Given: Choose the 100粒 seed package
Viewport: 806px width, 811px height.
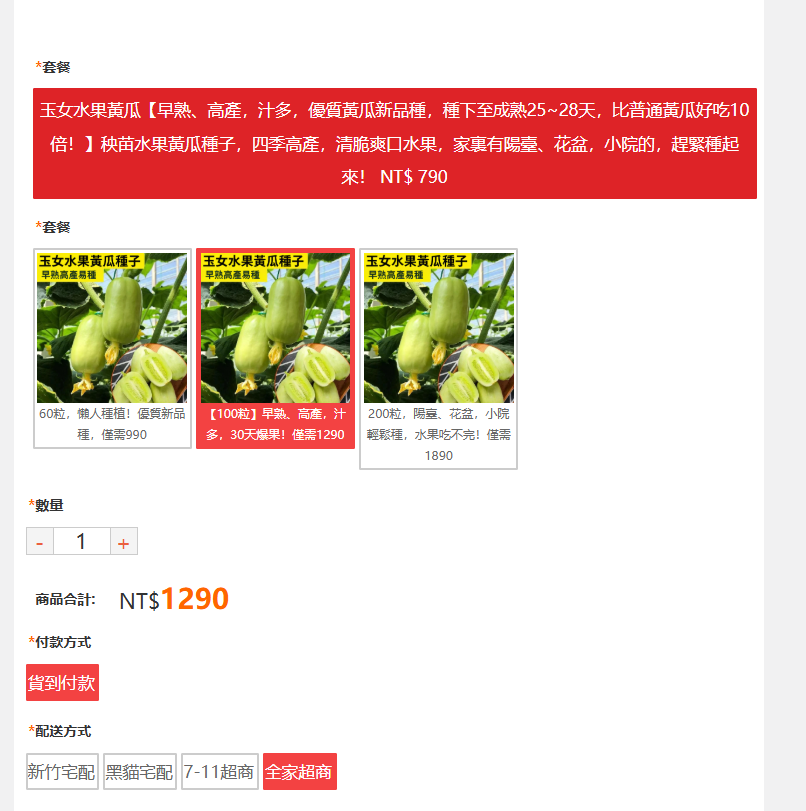Looking at the screenshot, I should (x=275, y=348).
